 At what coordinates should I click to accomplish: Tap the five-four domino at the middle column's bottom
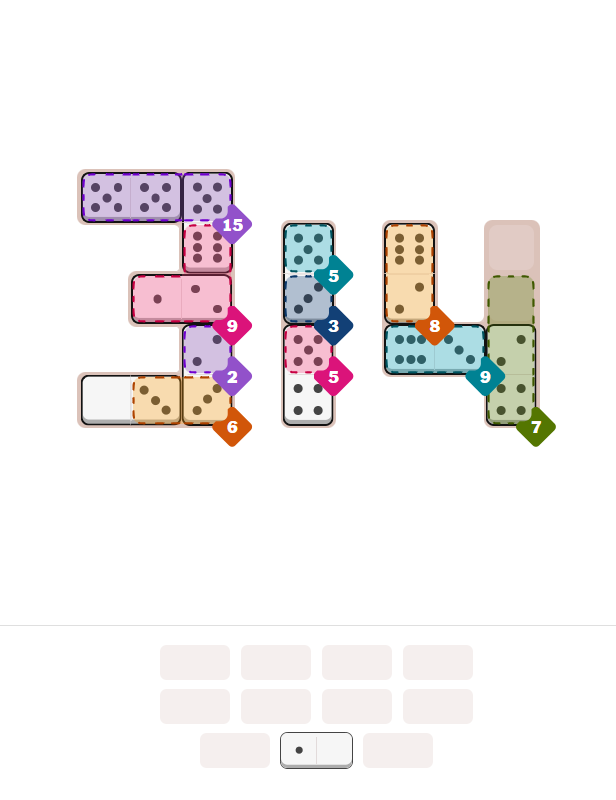[x=308, y=375]
